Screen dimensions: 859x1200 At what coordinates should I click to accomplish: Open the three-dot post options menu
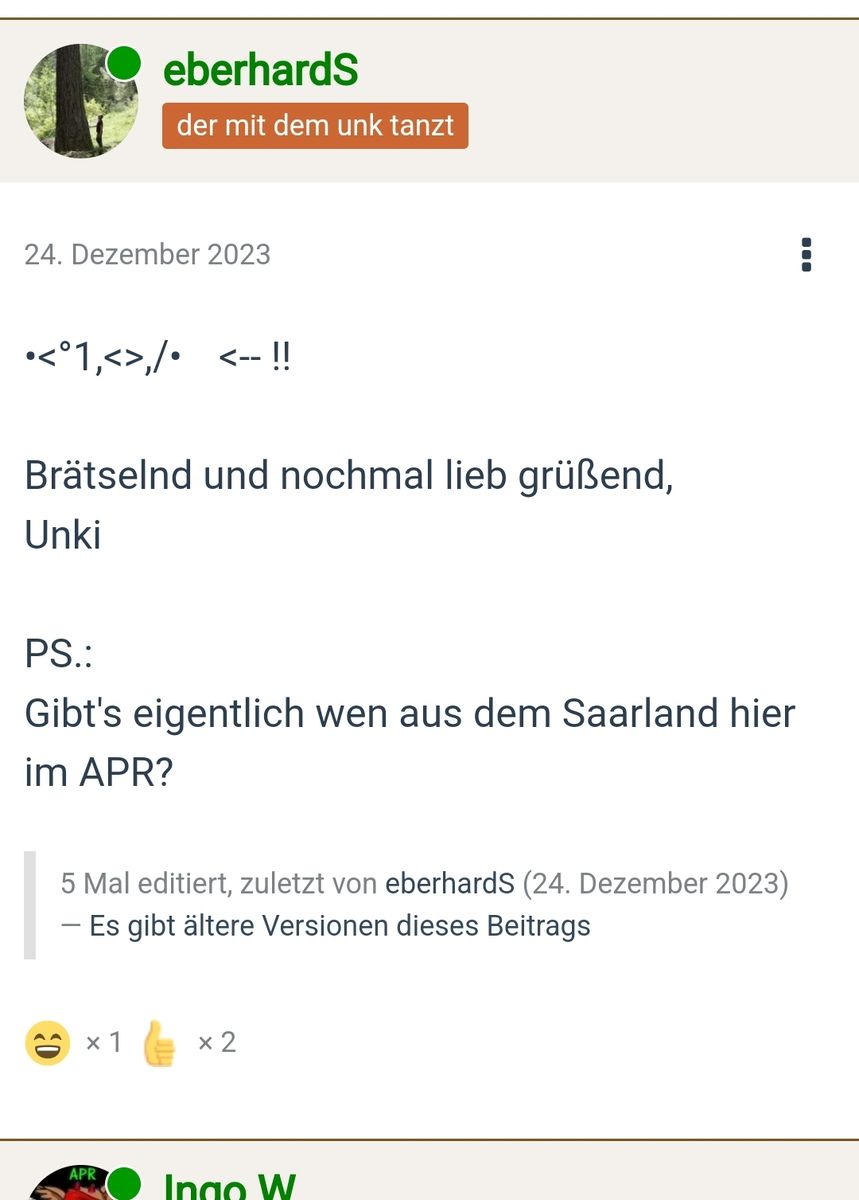tap(806, 255)
